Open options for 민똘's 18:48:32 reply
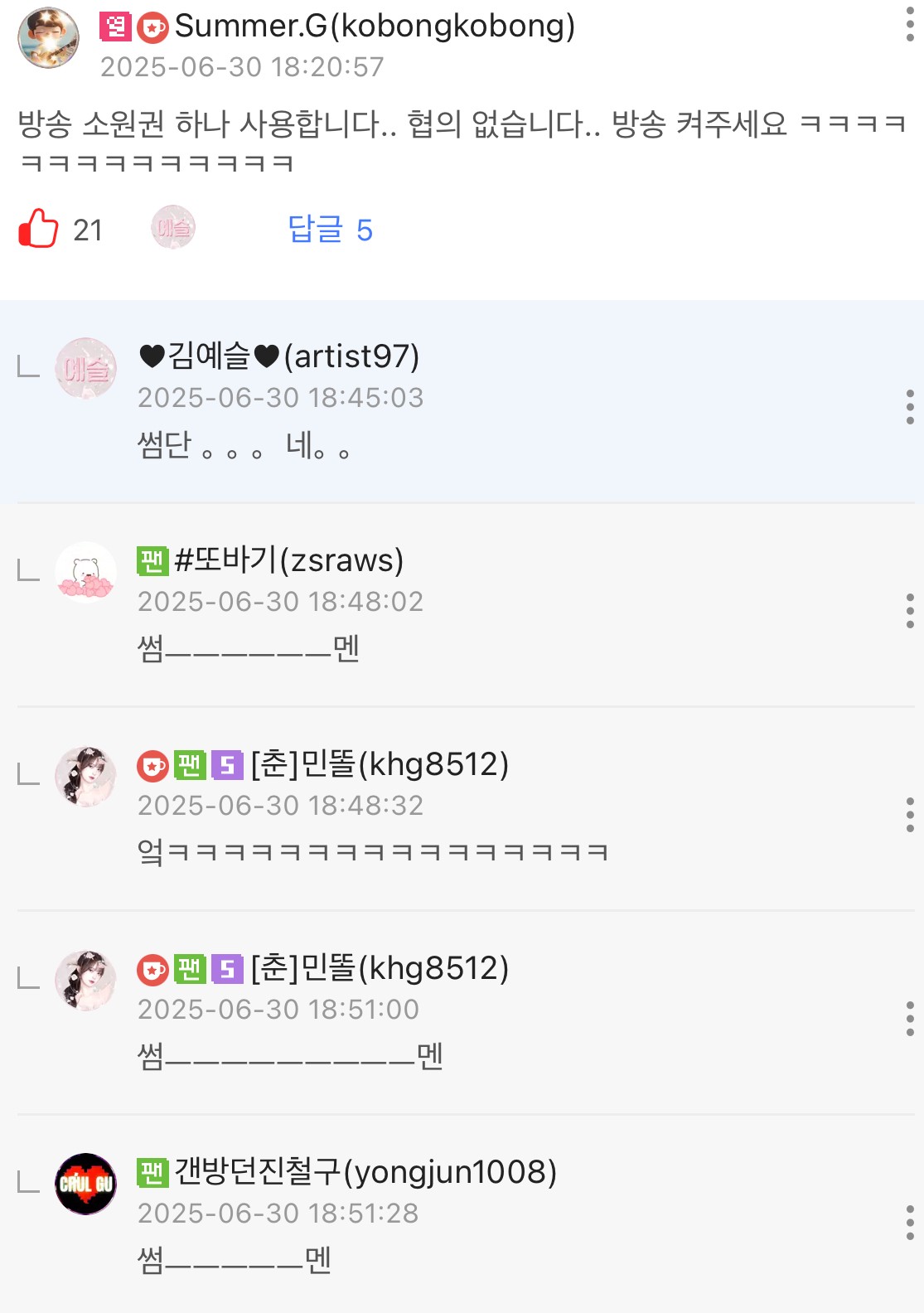 (909, 815)
